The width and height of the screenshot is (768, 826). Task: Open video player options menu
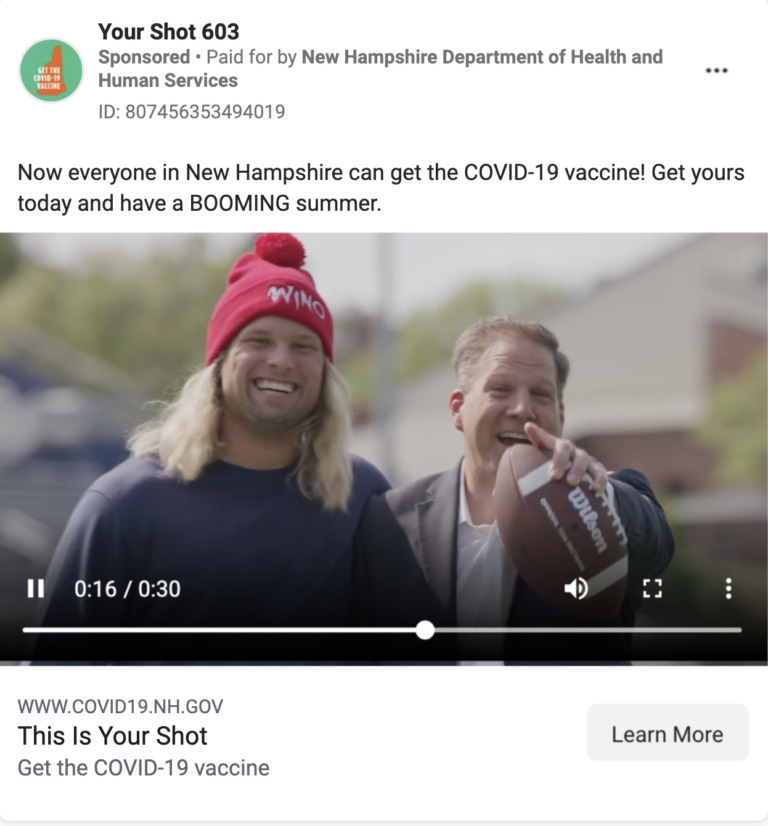click(728, 589)
